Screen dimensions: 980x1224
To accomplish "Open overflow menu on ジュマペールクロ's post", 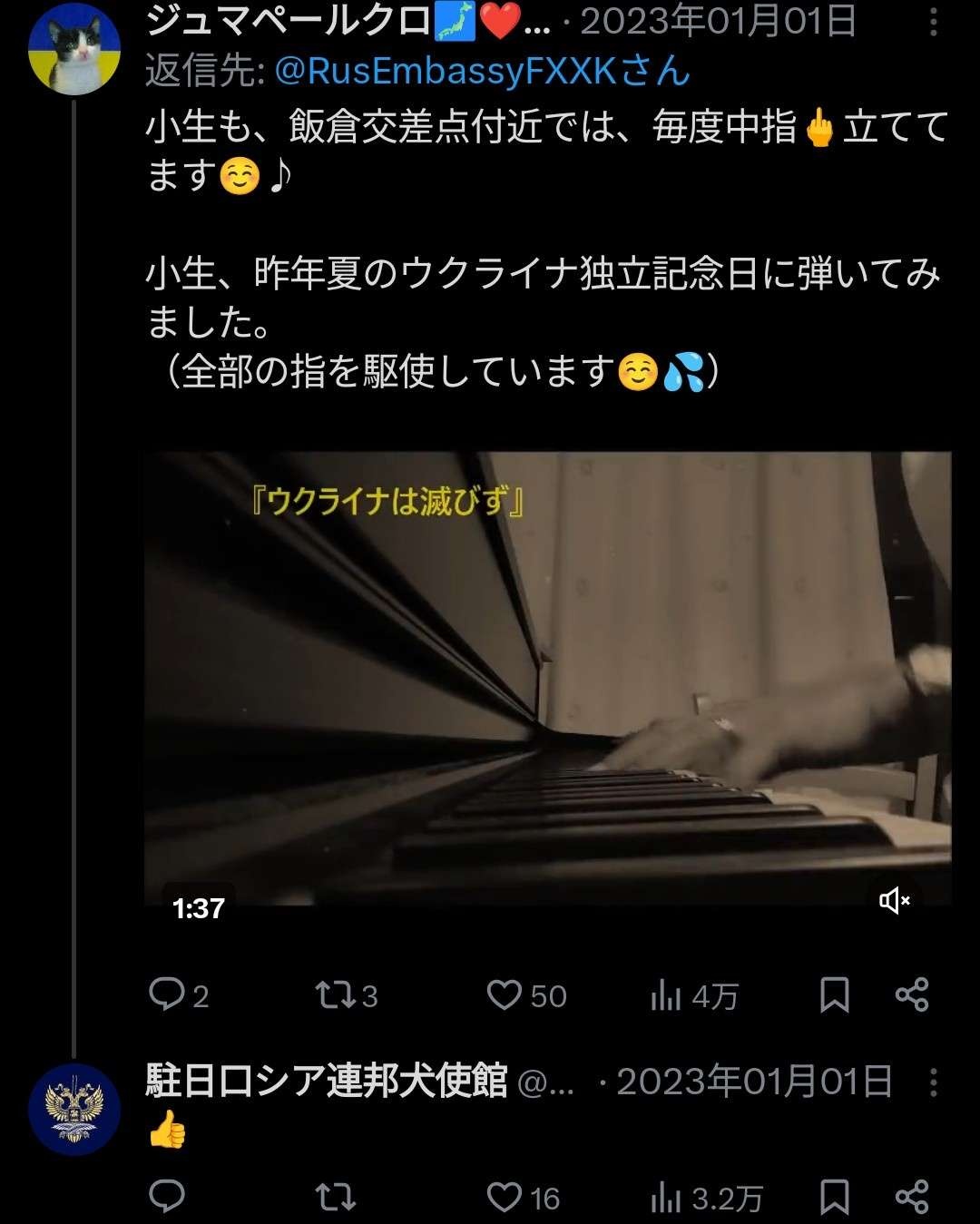I will point(933,23).
